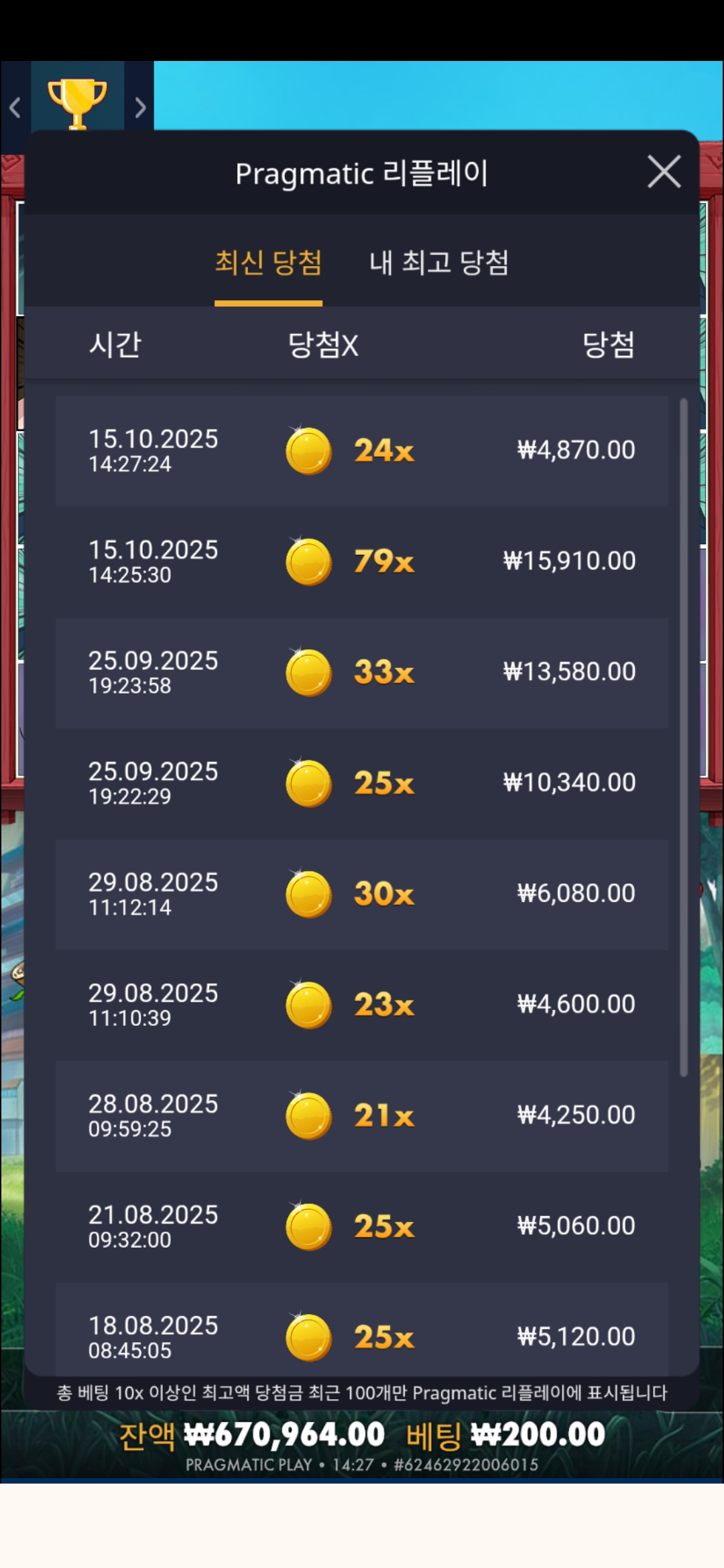724x1568 pixels.
Task: Open the trophy icon at top
Action: [x=77, y=102]
